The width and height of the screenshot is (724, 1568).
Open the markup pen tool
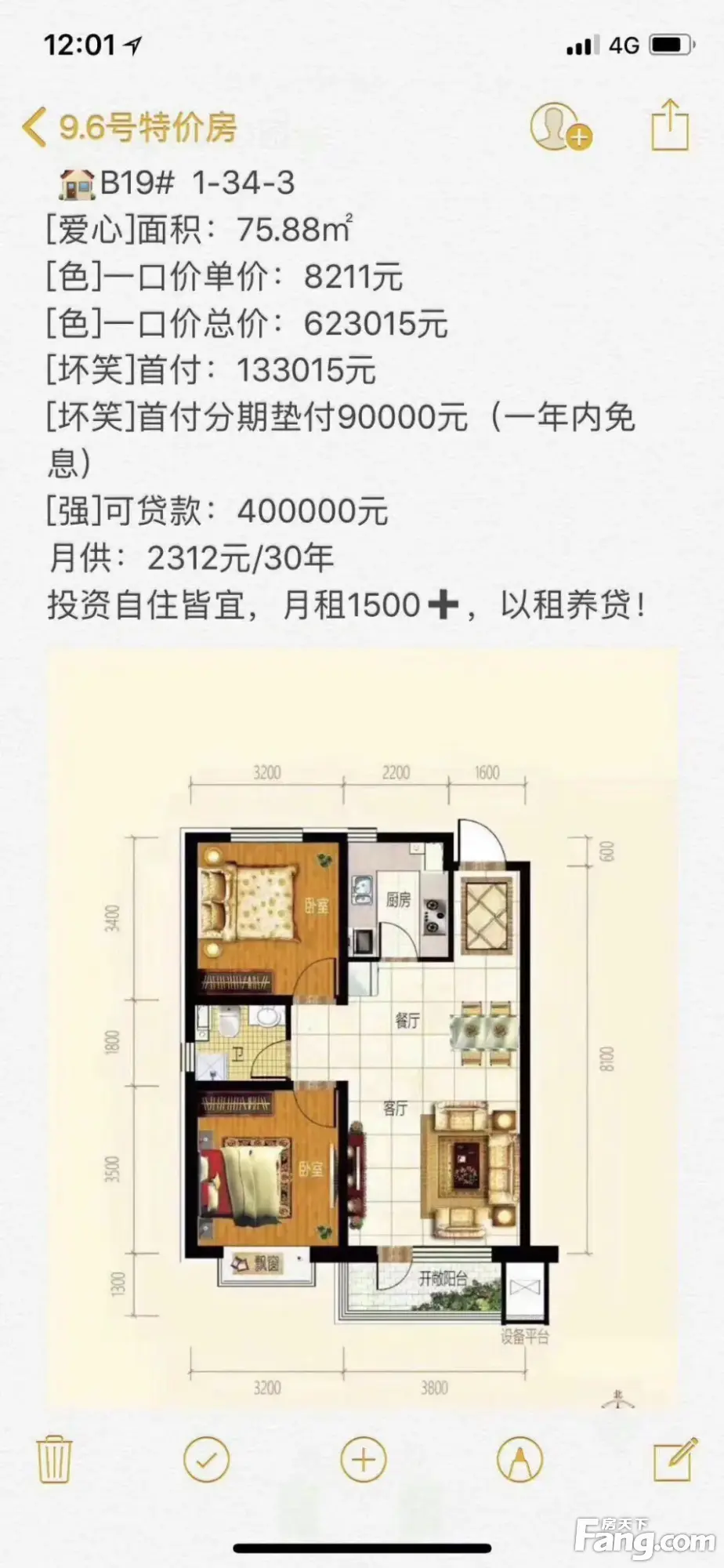519,1459
